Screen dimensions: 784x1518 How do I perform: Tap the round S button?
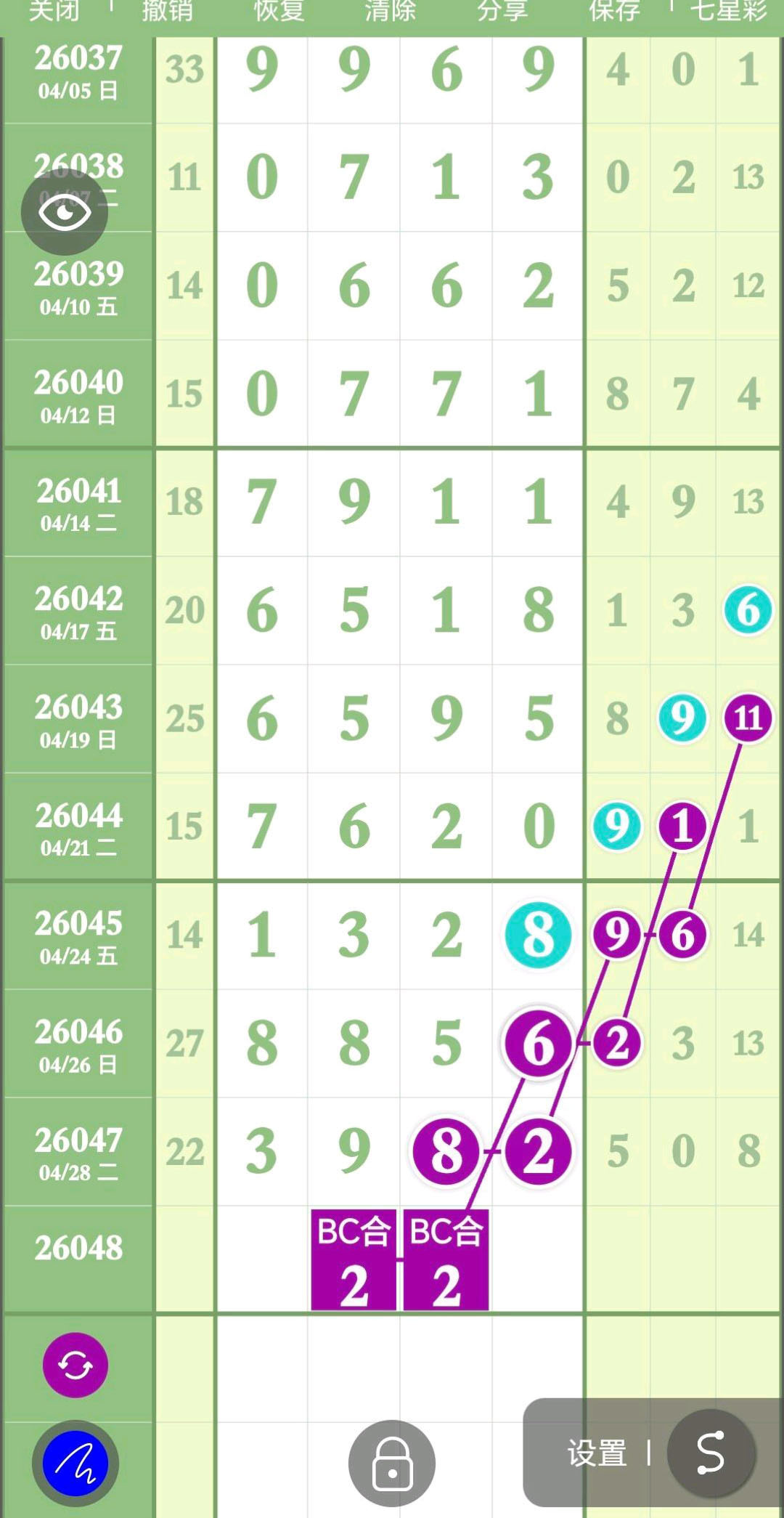coord(711,1453)
